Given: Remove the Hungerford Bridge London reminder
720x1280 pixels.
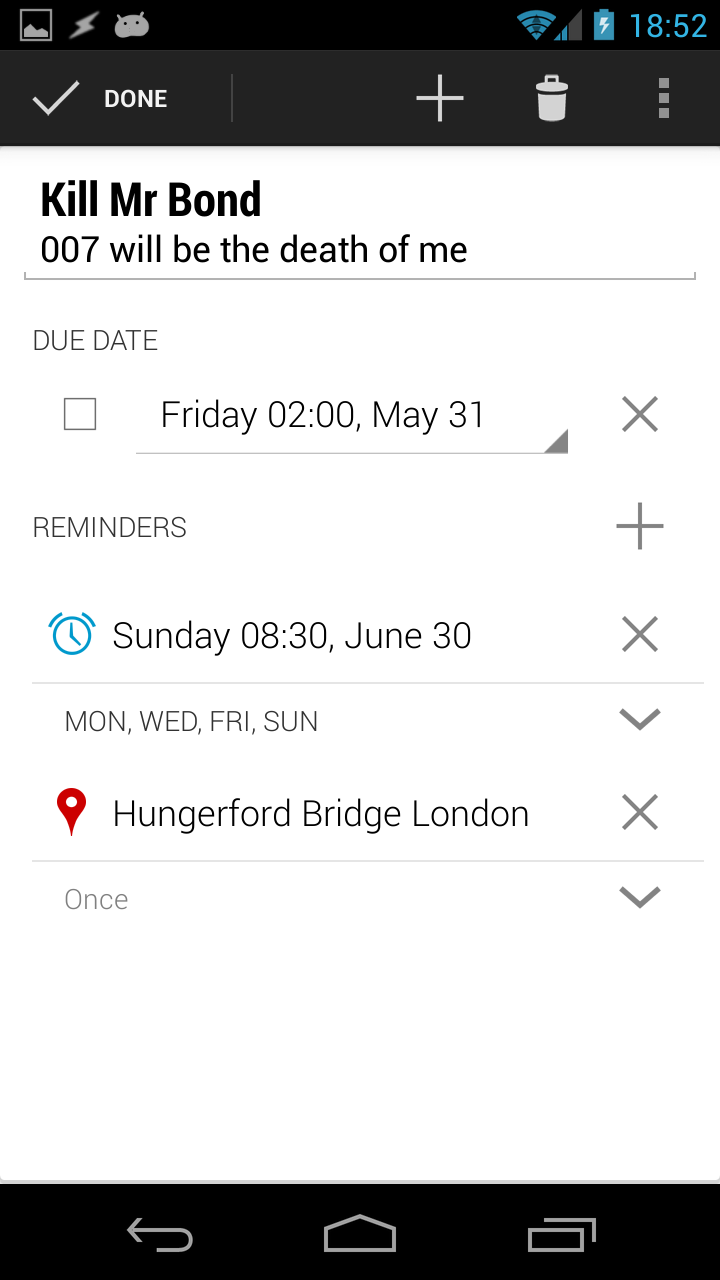Looking at the screenshot, I should pyautogui.click(x=640, y=812).
